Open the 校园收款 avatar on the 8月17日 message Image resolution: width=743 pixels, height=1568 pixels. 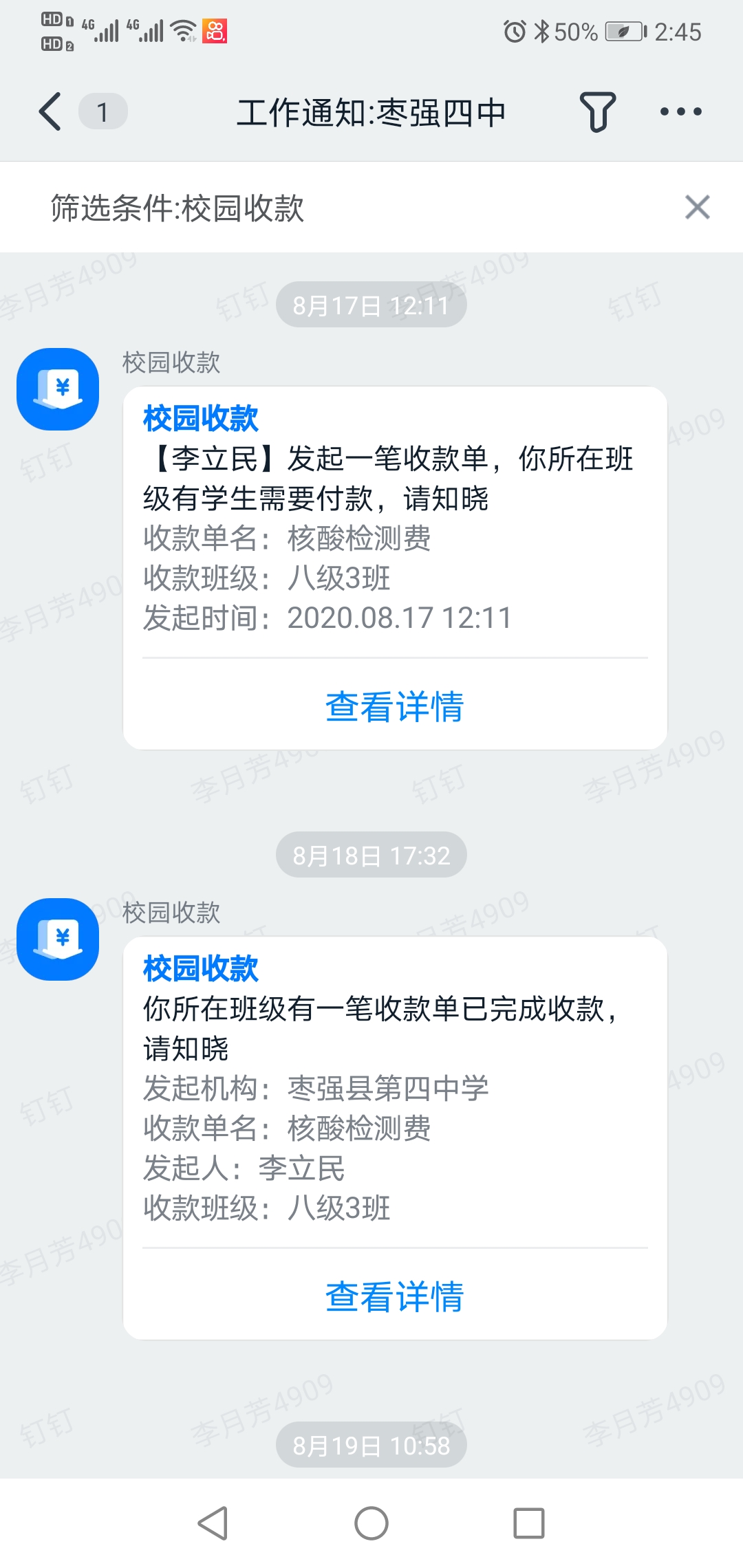tap(58, 389)
